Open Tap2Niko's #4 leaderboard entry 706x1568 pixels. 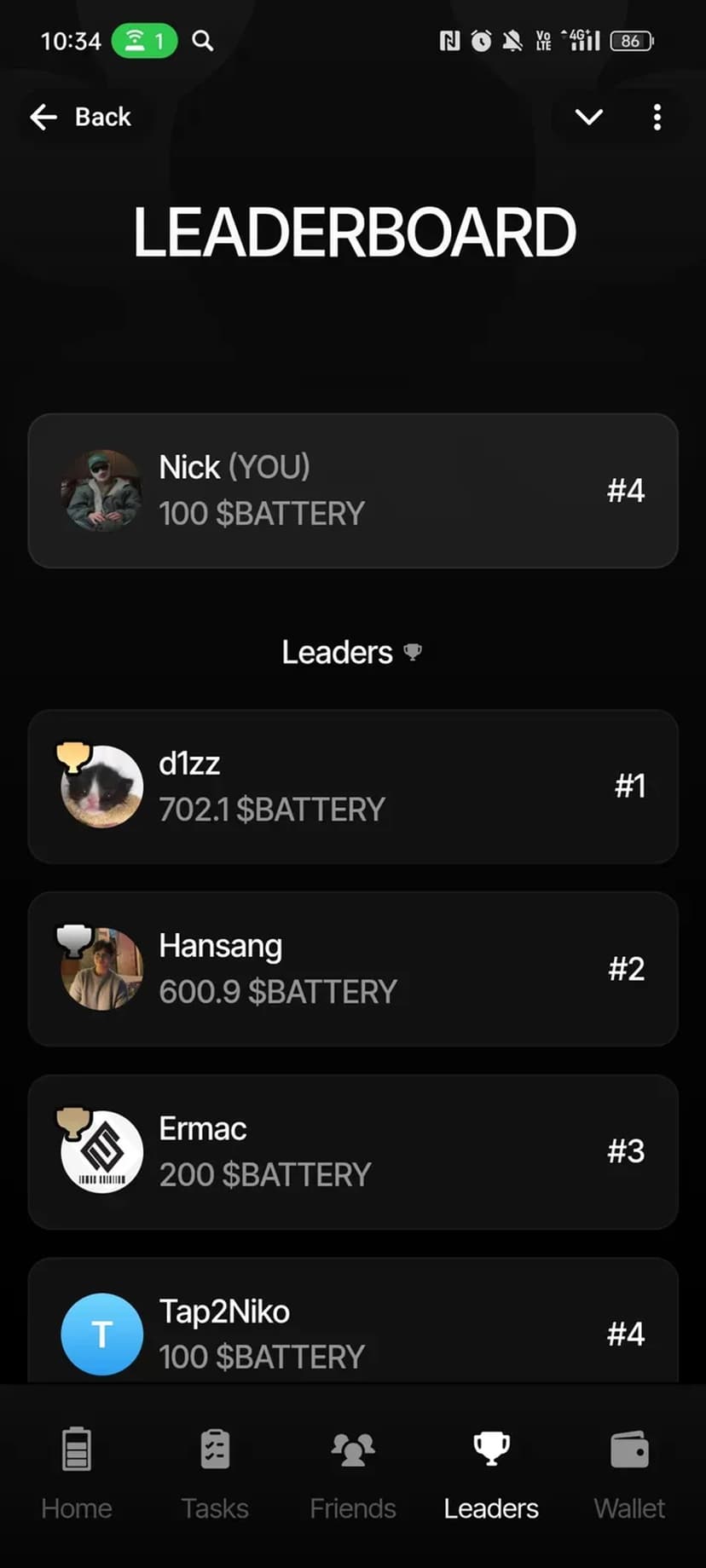353,1329
